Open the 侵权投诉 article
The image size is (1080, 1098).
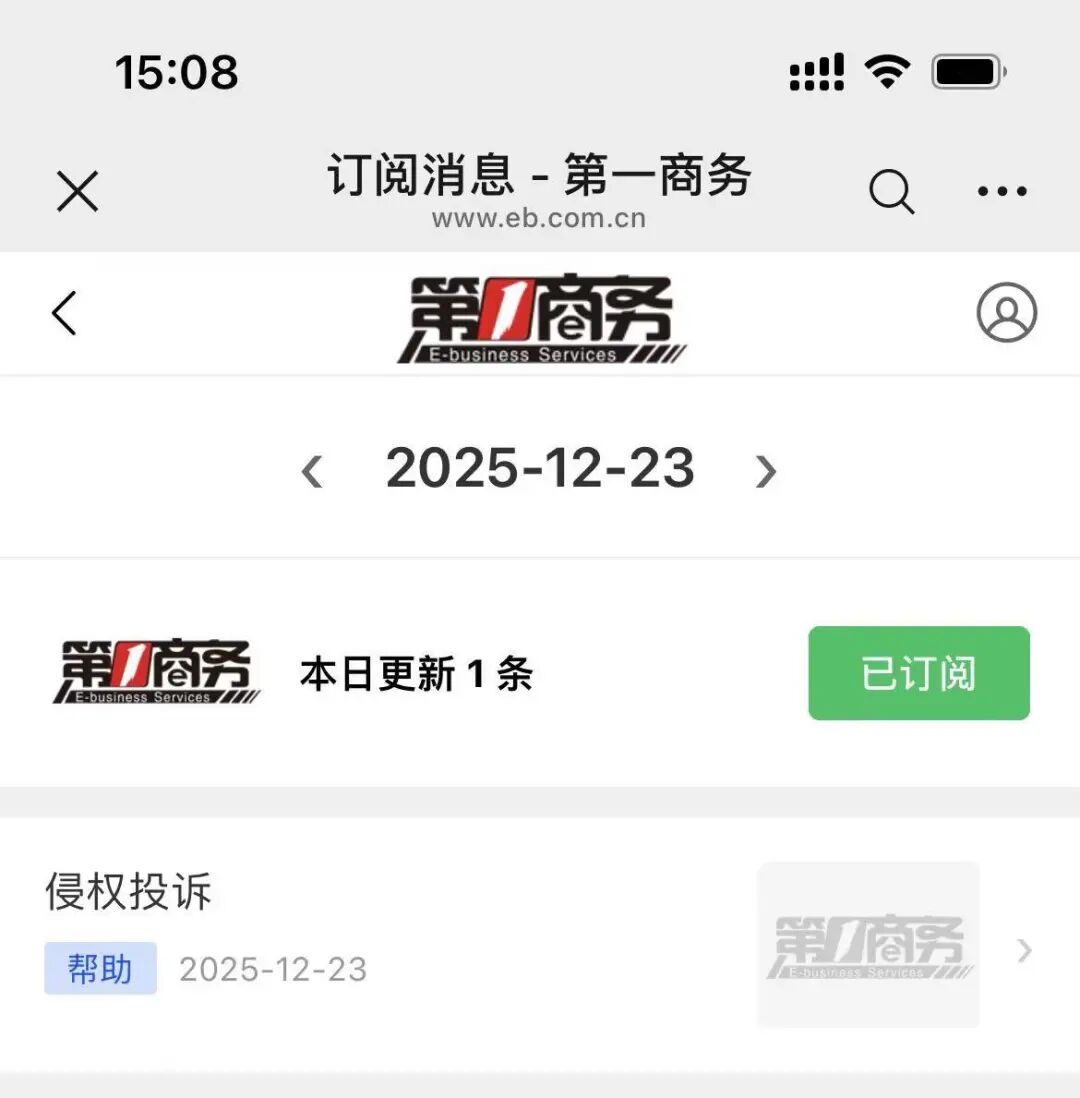pyautogui.click(x=130, y=892)
